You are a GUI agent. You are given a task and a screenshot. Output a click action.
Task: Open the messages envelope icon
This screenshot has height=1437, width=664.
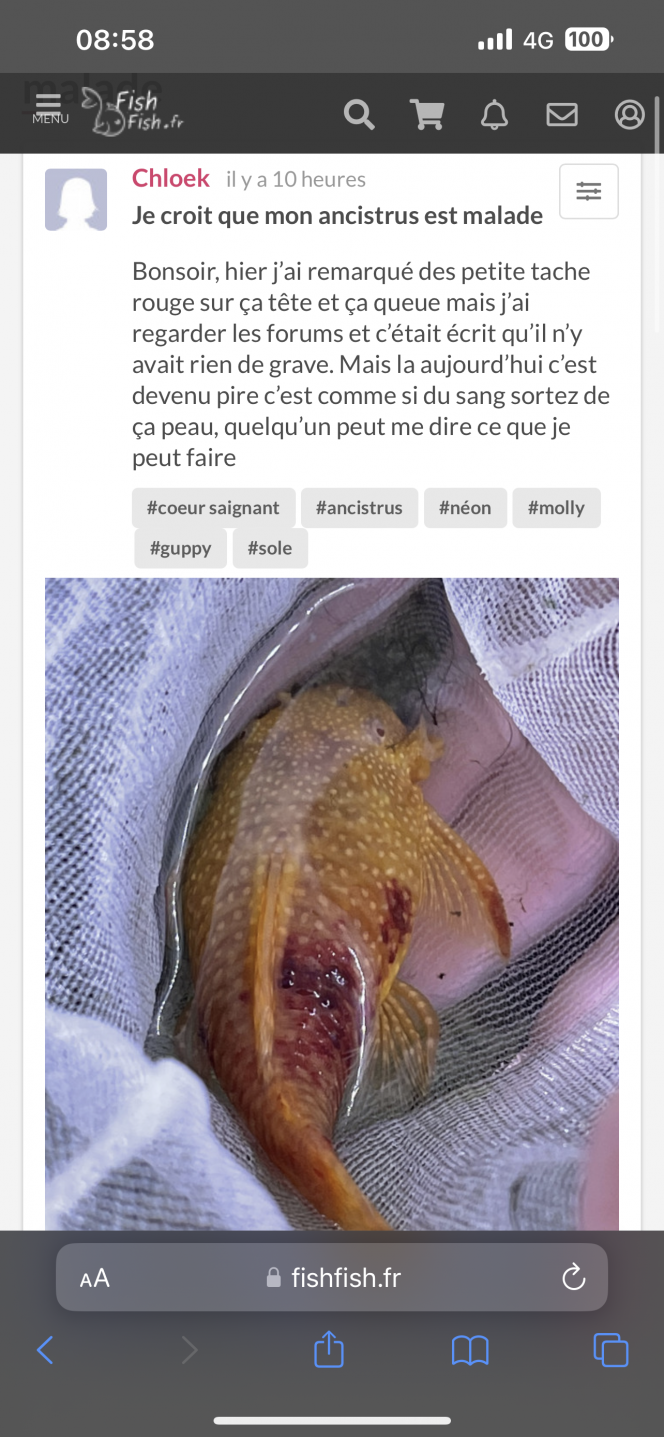pos(562,115)
